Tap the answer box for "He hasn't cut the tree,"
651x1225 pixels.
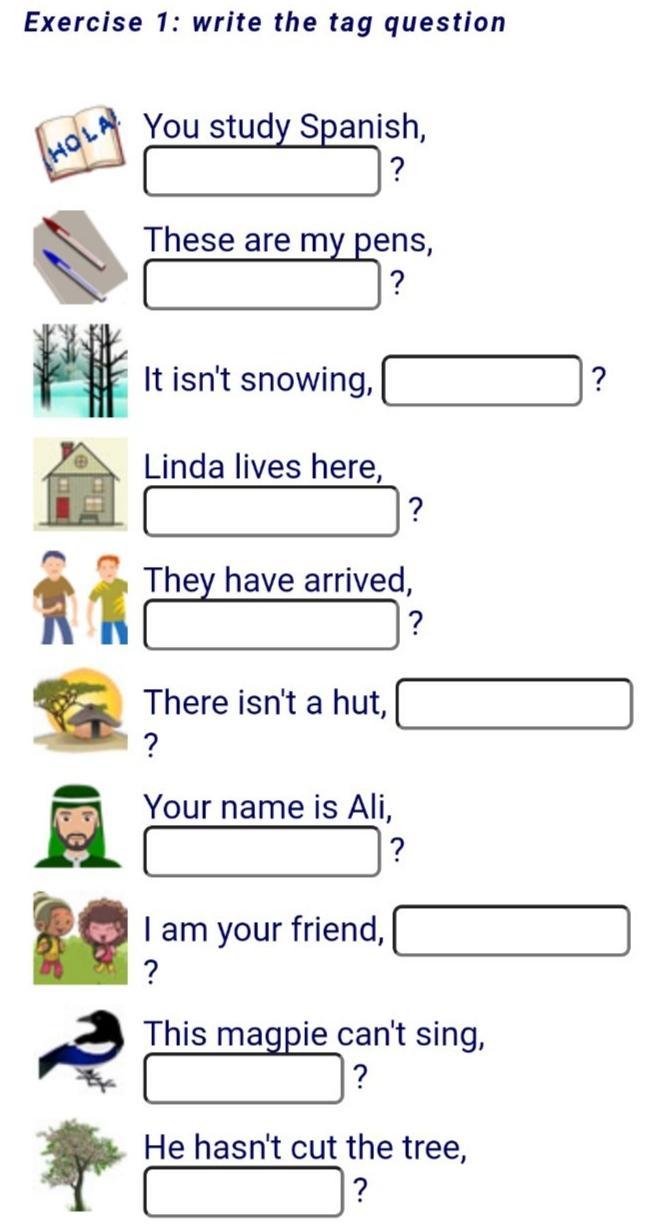[244, 1191]
